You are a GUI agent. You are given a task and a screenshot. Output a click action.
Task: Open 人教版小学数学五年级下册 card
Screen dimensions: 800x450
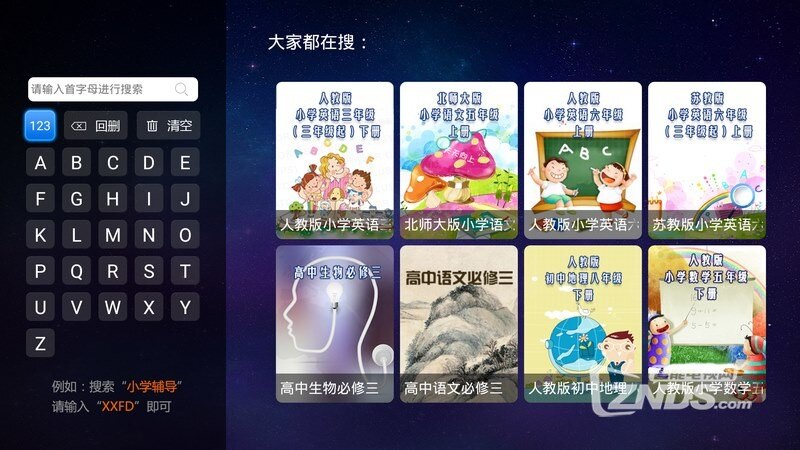[x=707, y=324]
